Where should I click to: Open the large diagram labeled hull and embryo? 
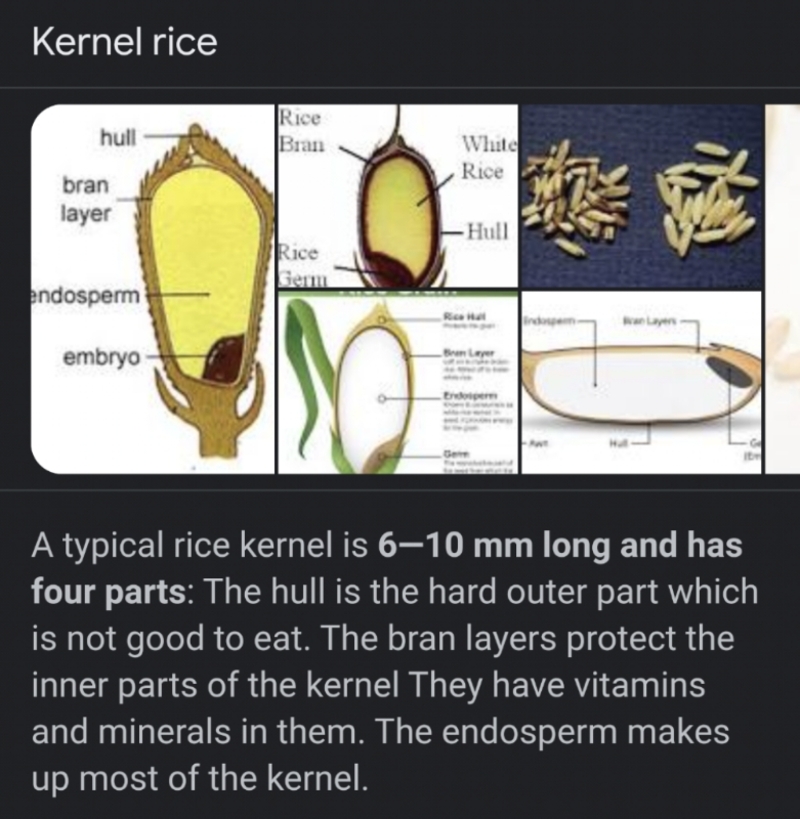(152, 289)
